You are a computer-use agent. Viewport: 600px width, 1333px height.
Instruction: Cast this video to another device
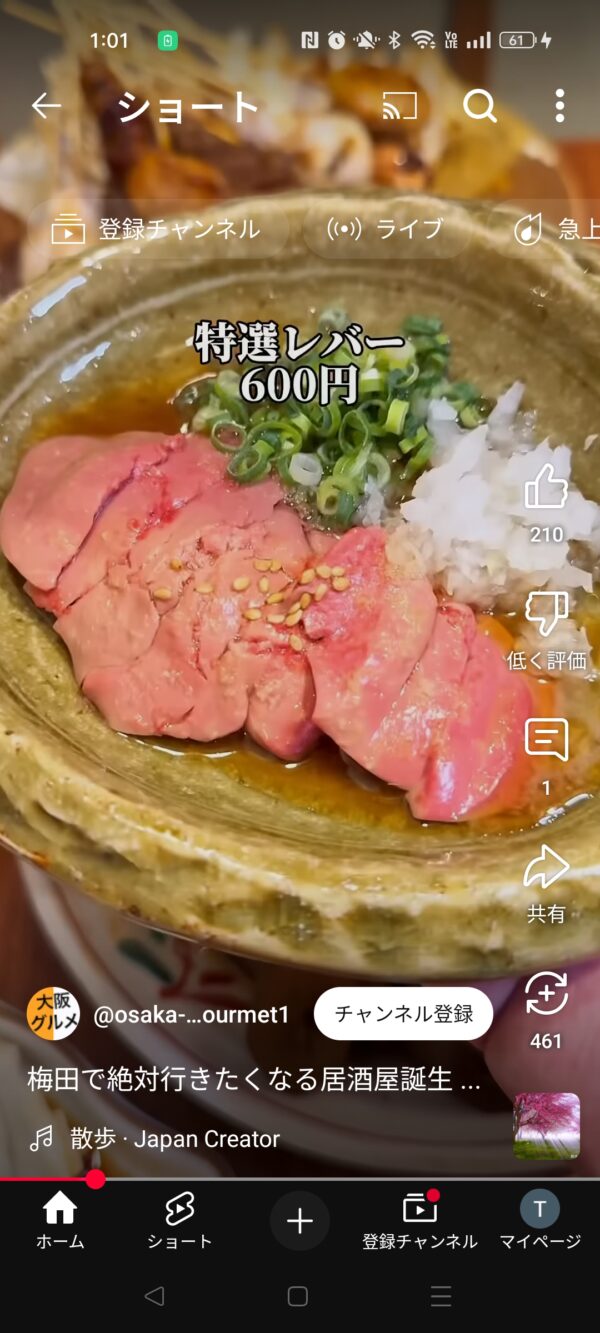400,106
